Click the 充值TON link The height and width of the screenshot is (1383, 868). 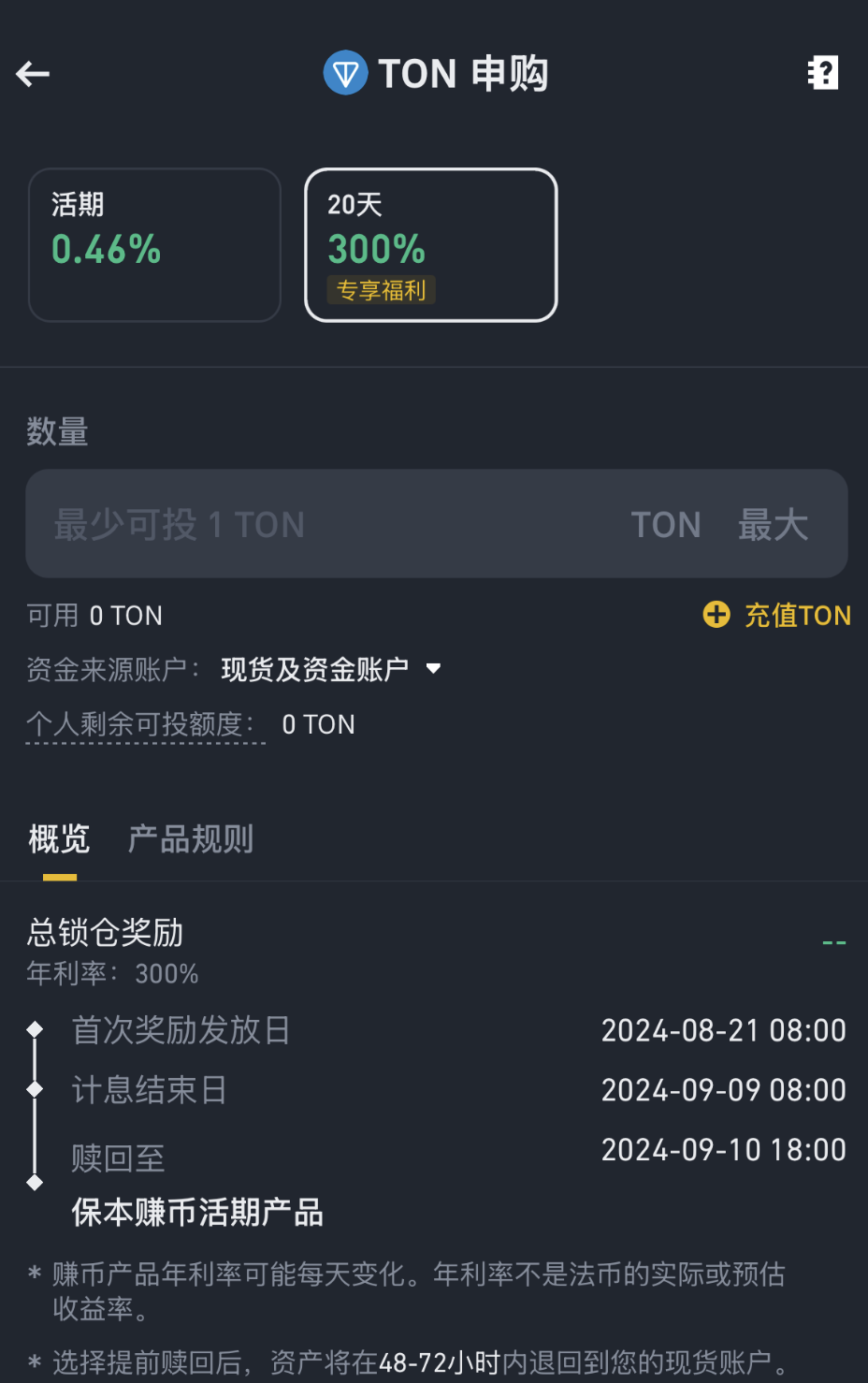click(798, 615)
